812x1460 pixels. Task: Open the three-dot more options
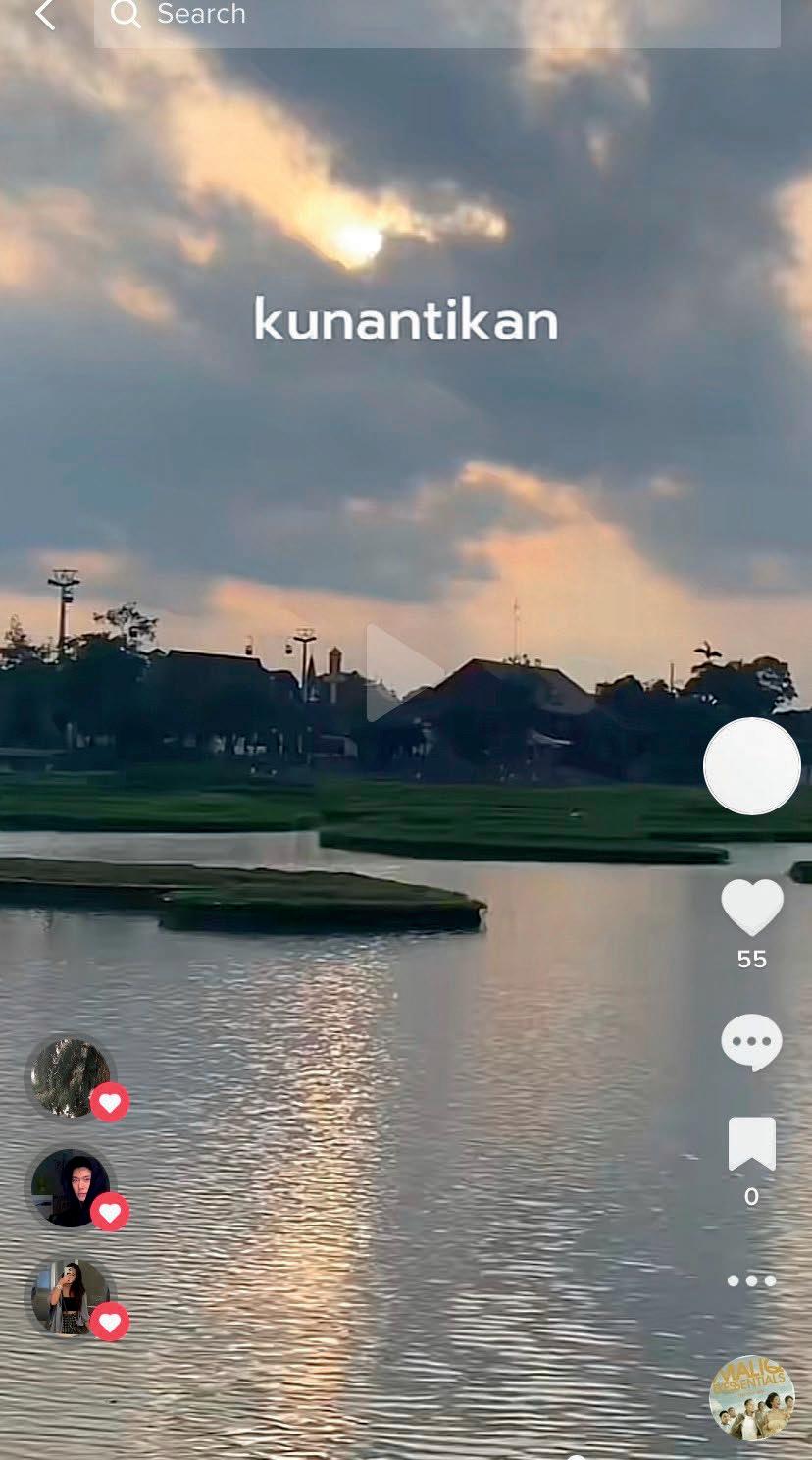[752, 1280]
